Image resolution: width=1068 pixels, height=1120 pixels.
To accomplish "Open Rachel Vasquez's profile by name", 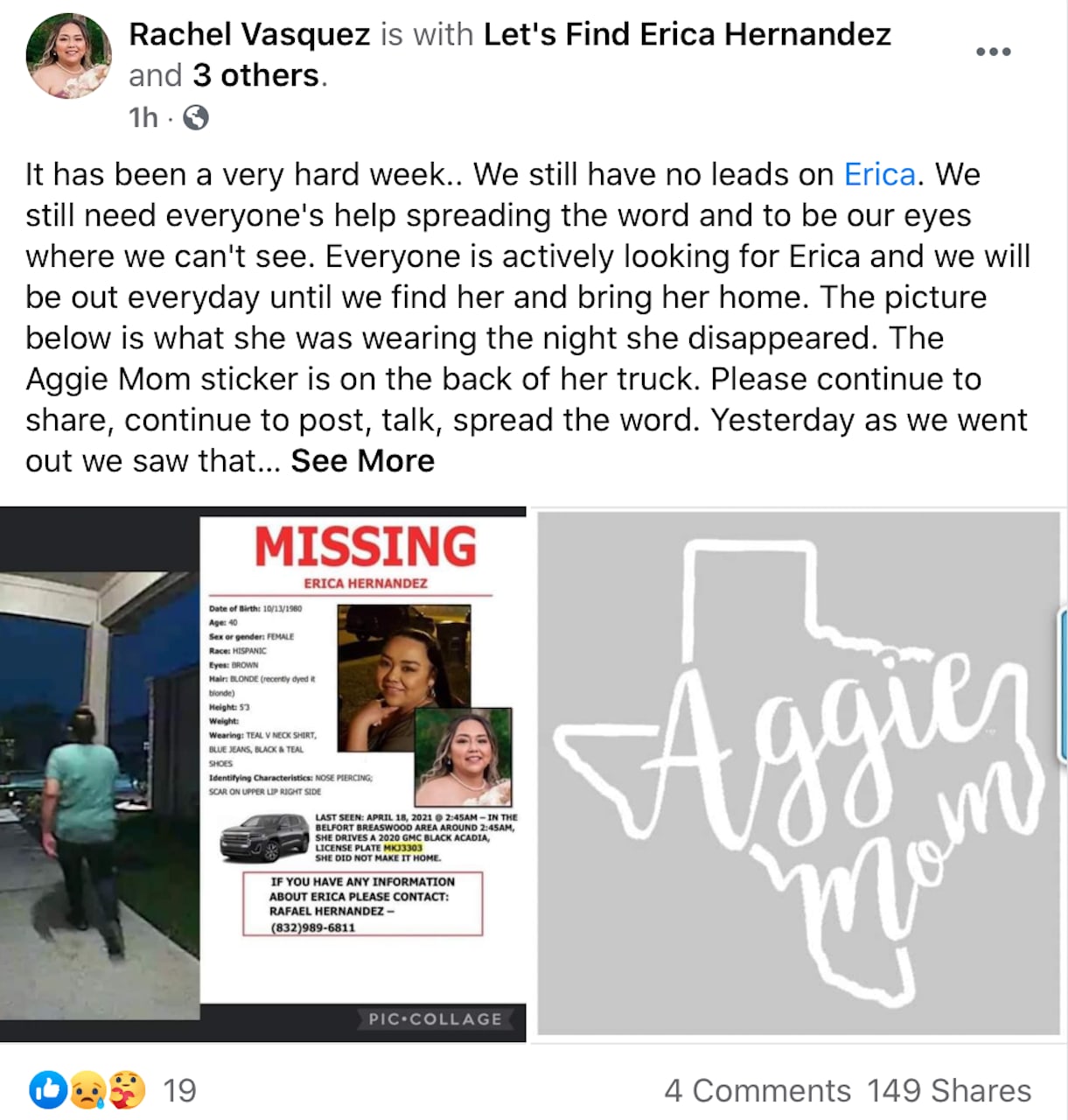I will (249, 35).
